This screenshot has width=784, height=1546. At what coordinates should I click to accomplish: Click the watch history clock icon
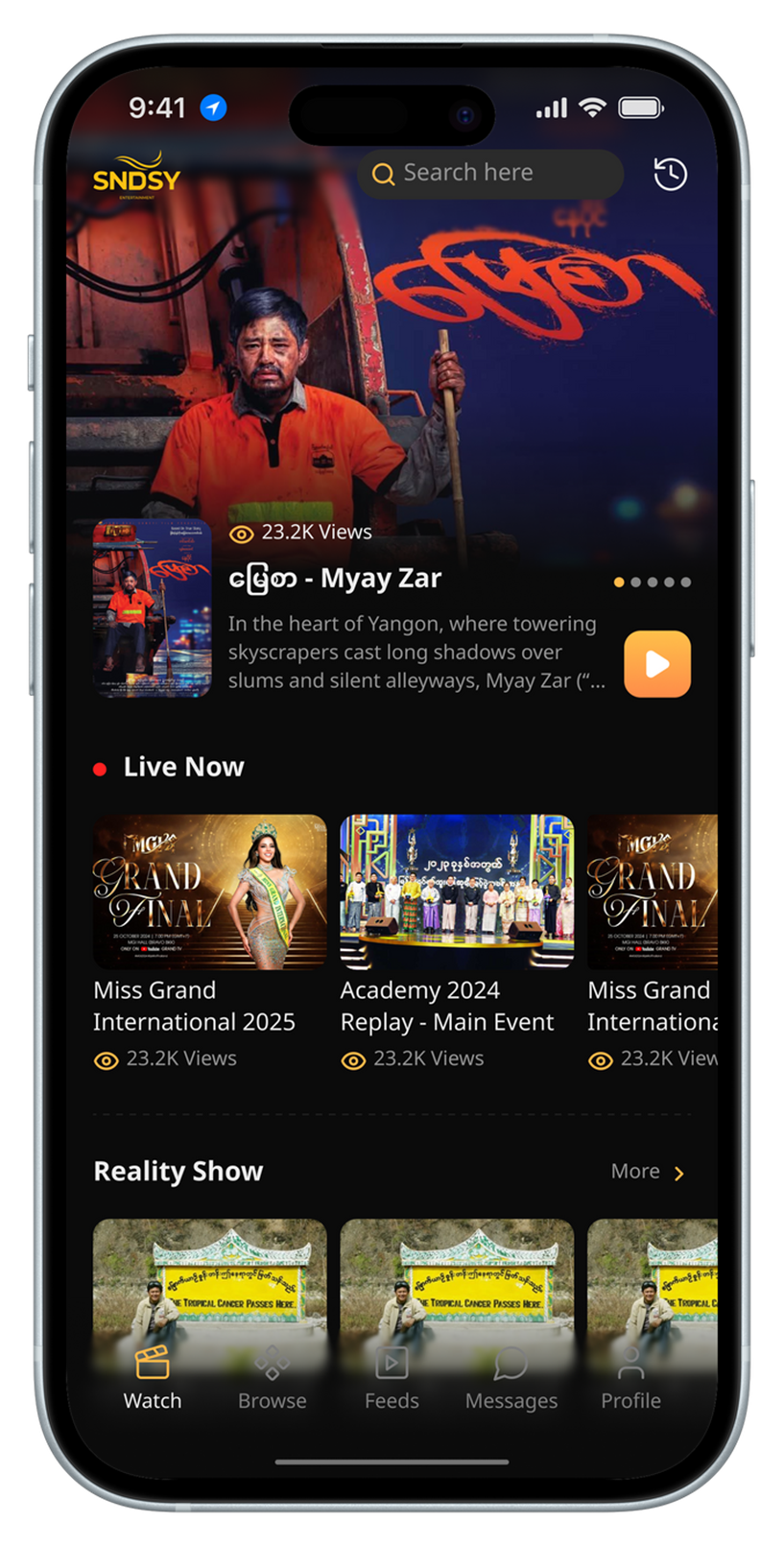tap(670, 173)
